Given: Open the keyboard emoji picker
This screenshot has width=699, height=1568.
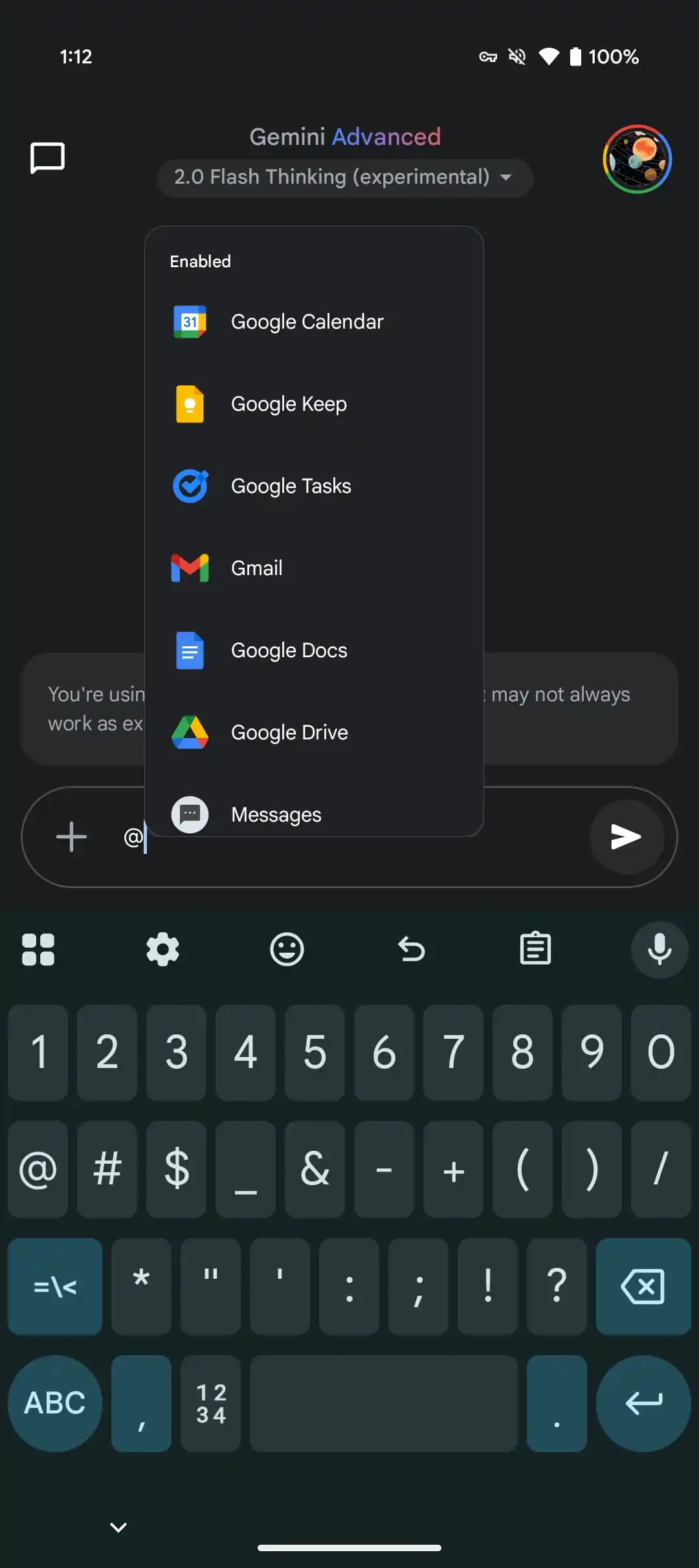Looking at the screenshot, I should point(287,950).
